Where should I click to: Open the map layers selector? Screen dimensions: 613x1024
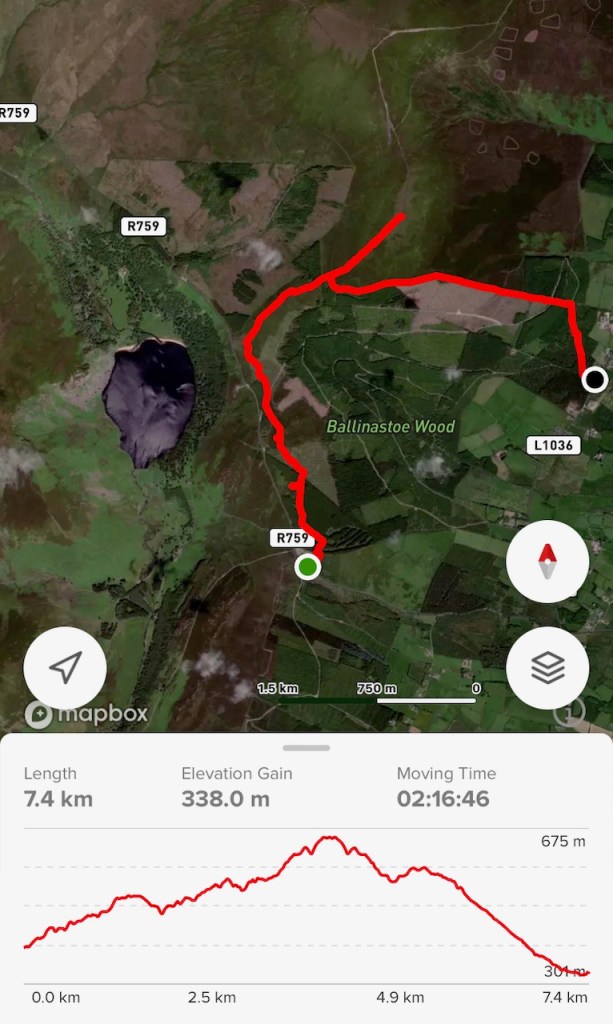point(547,668)
